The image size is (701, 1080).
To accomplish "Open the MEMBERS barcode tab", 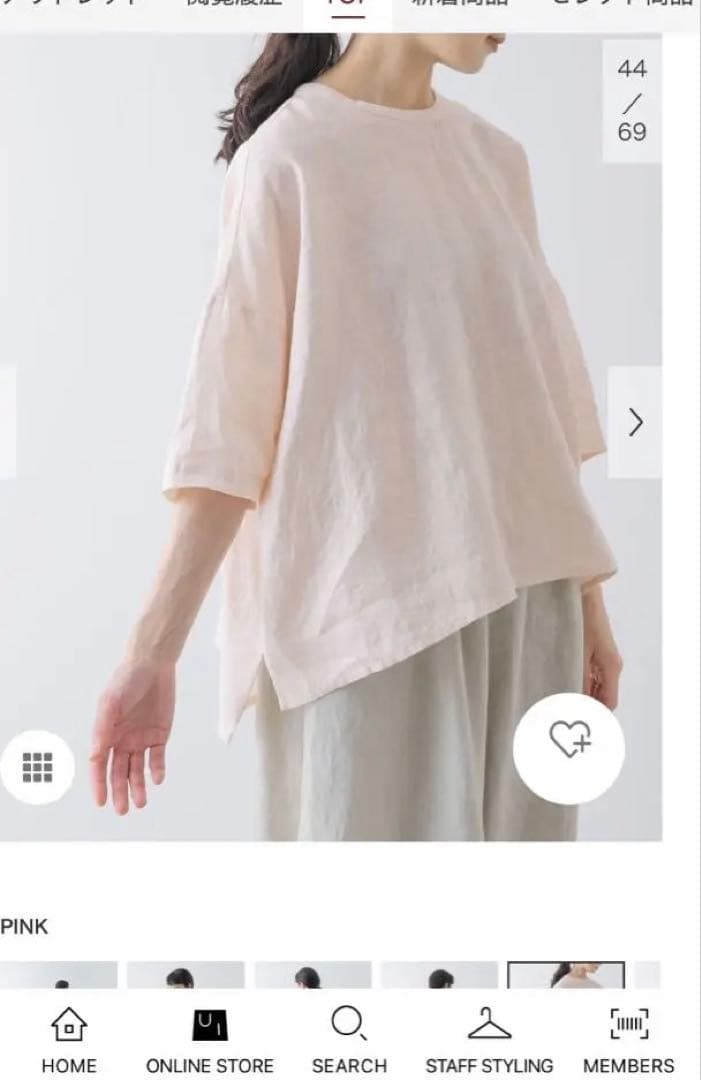I will [628, 1040].
